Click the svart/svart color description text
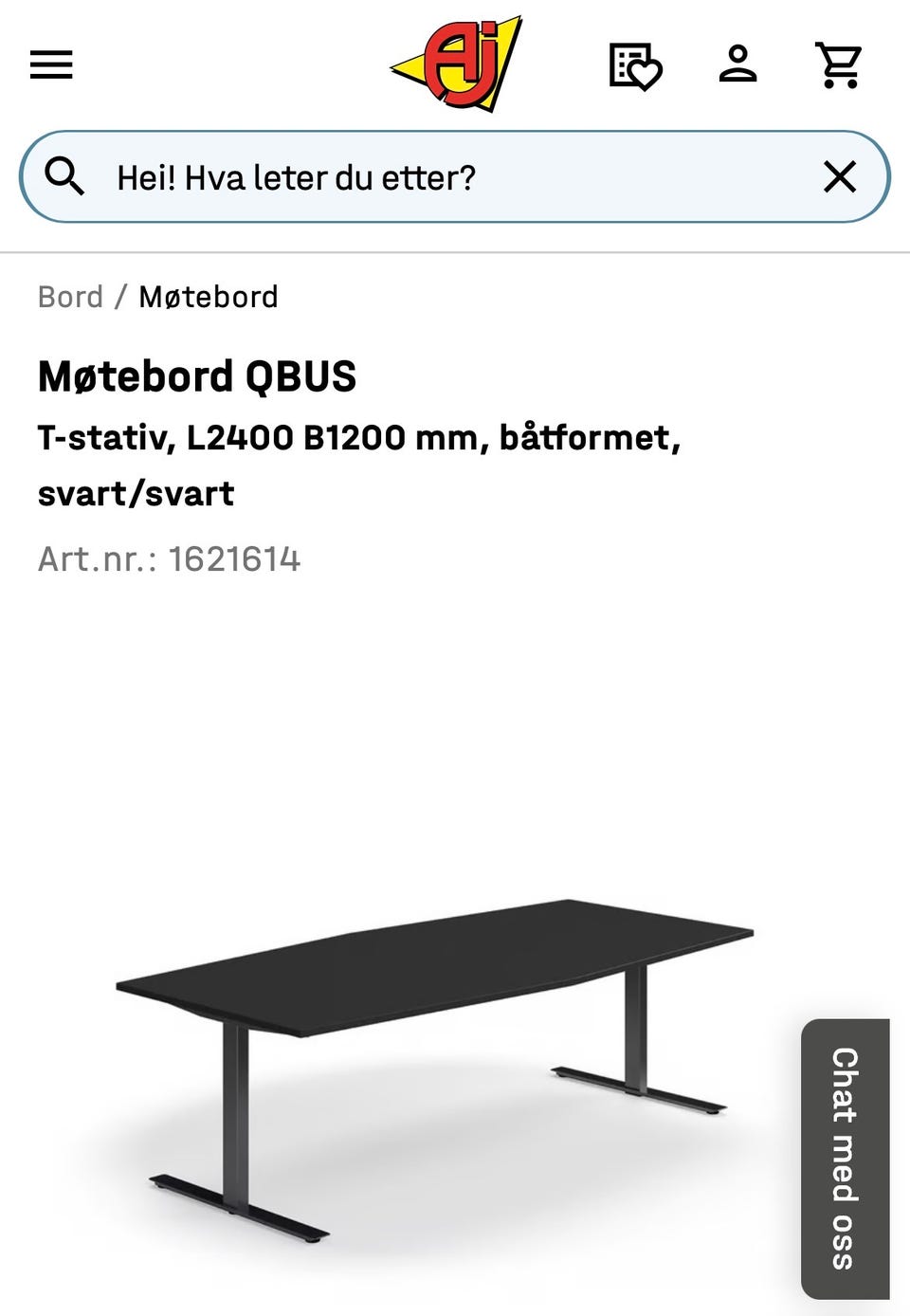Viewport: 910px width, 1316px height. (x=136, y=493)
